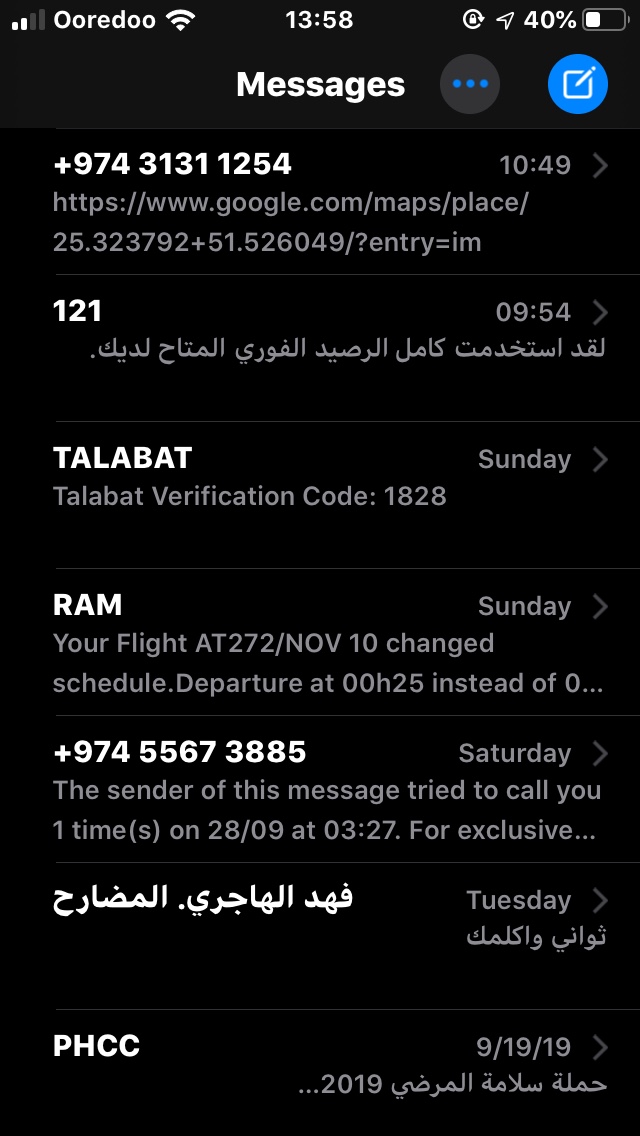The width and height of the screenshot is (640, 1136).
Task: Open the Tuesday chat with فهد الهاجري
Action: tap(320, 936)
